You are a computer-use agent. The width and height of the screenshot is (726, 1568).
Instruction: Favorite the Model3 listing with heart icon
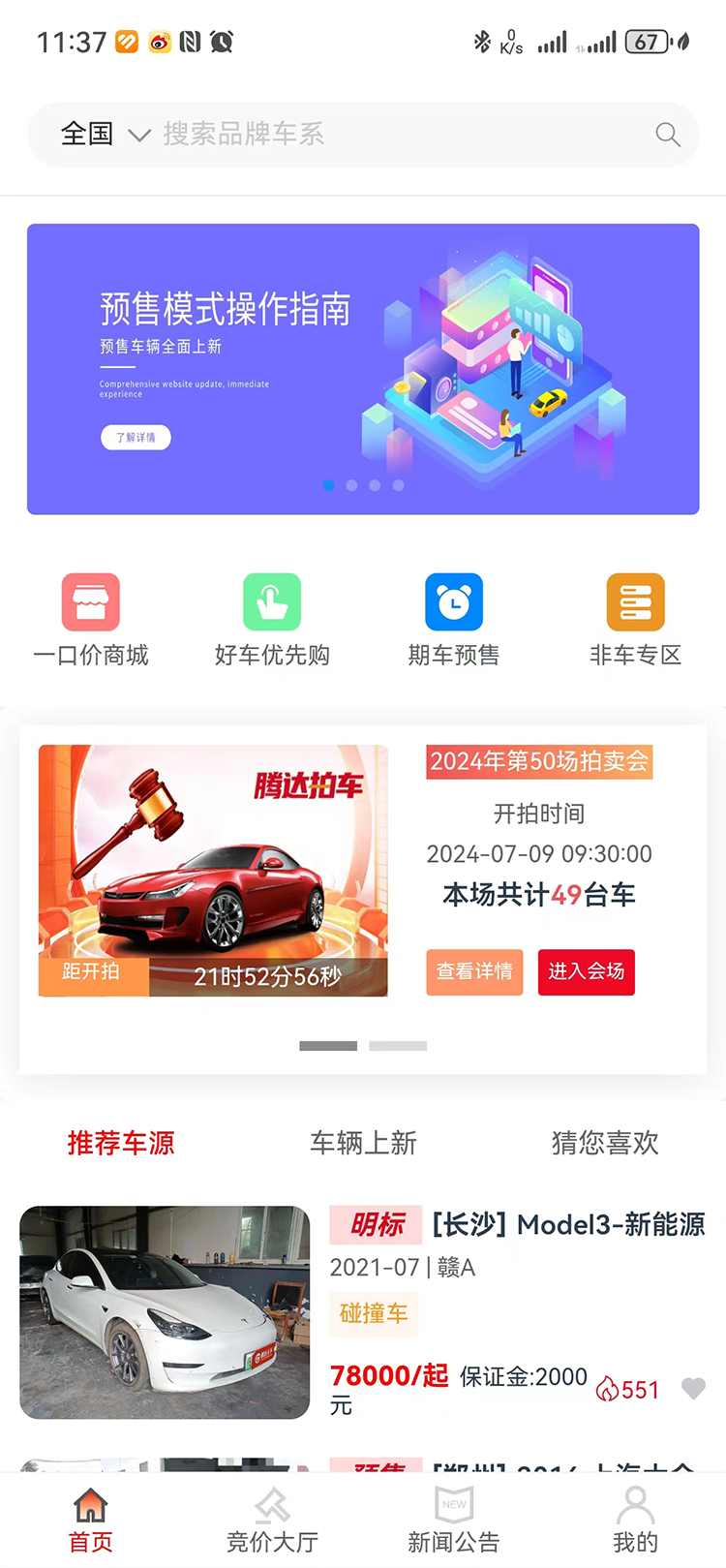[693, 1389]
